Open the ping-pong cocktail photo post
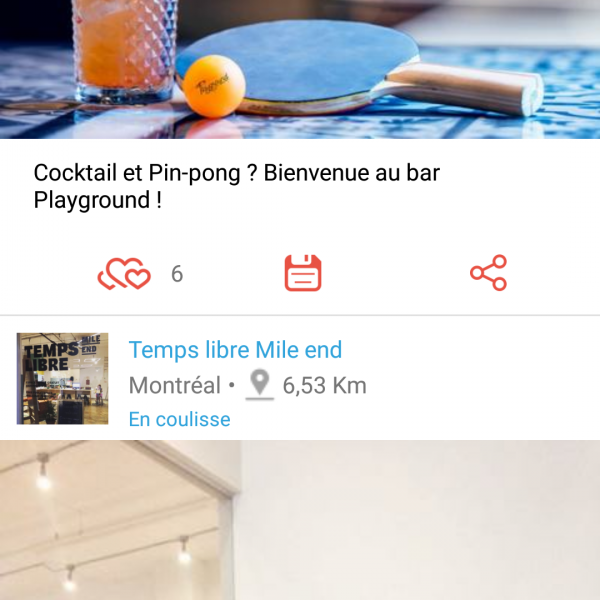This screenshot has width=600, height=600. coord(300,68)
